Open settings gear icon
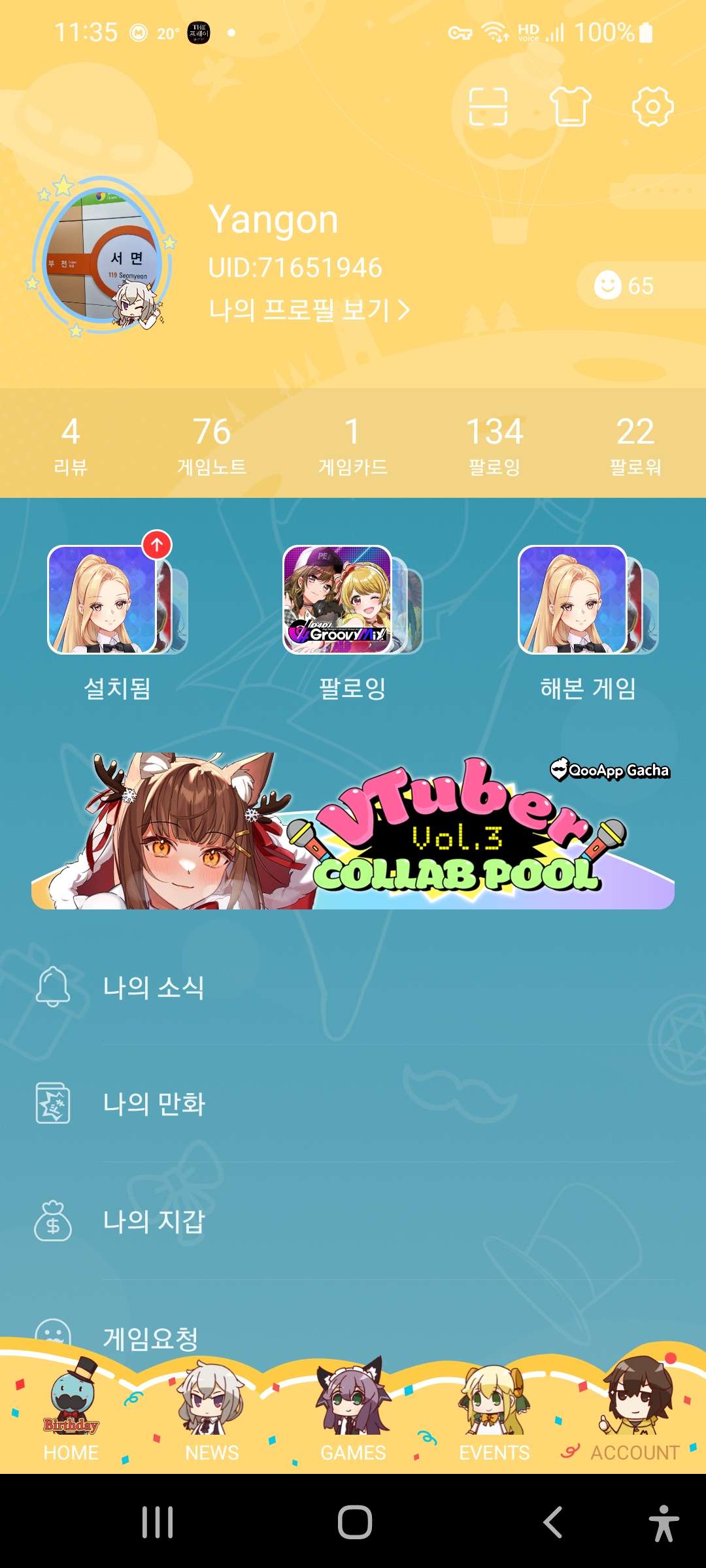Viewport: 706px width, 1568px height. pos(652,106)
